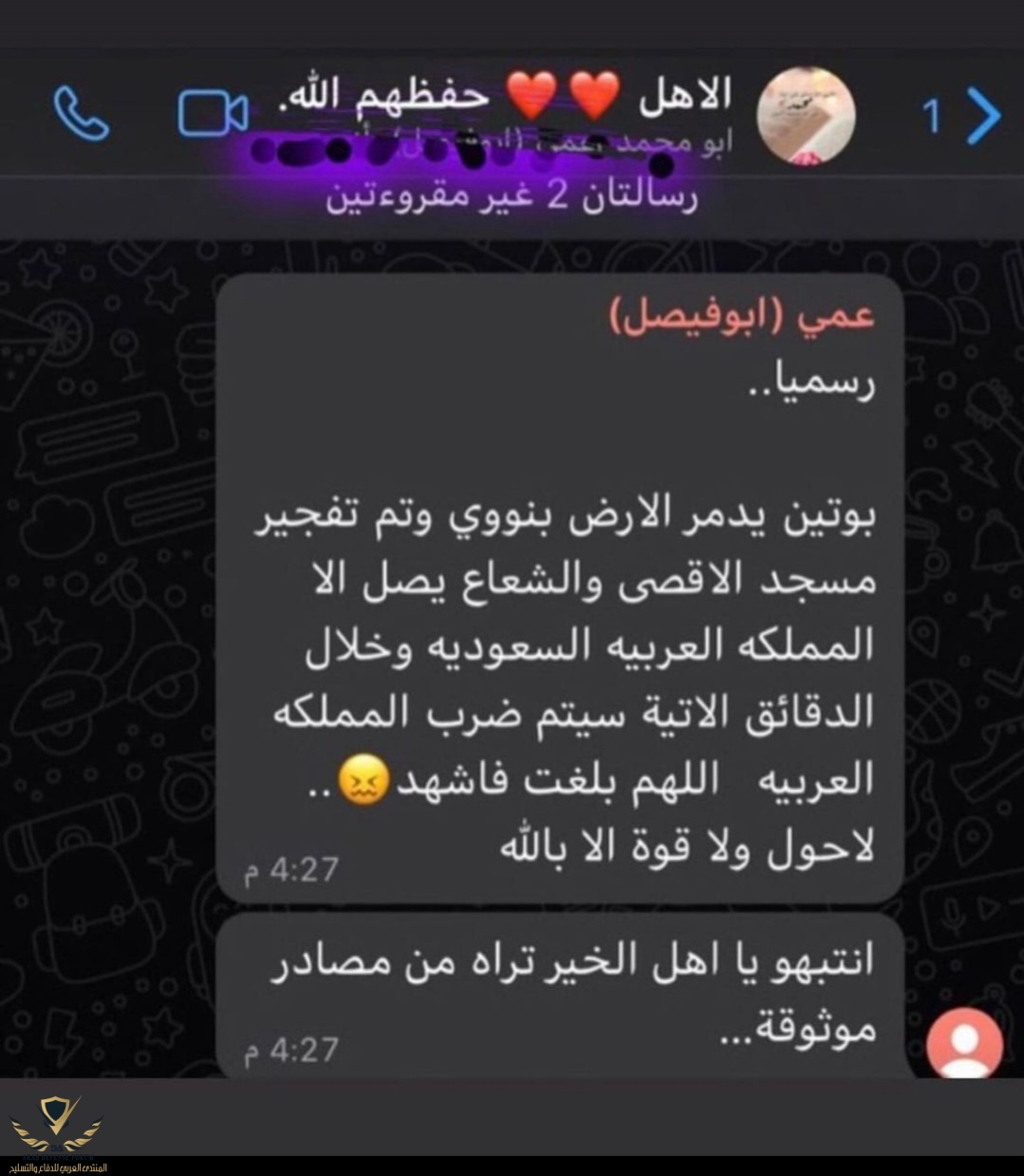Open the sender's avatar beside the last message
The image size is (1024, 1176).
click(964, 1044)
